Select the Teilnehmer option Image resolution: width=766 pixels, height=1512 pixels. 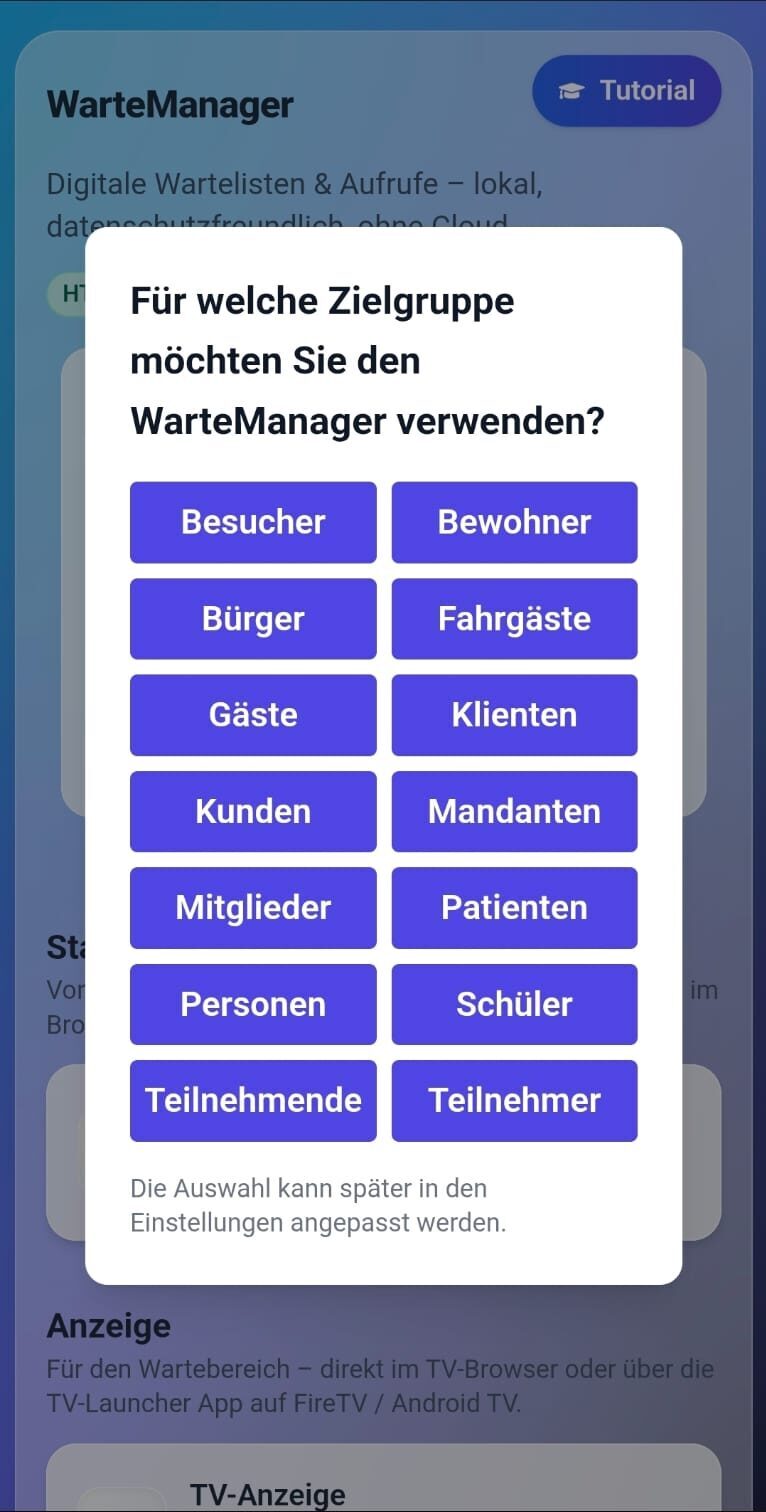point(514,1100)
